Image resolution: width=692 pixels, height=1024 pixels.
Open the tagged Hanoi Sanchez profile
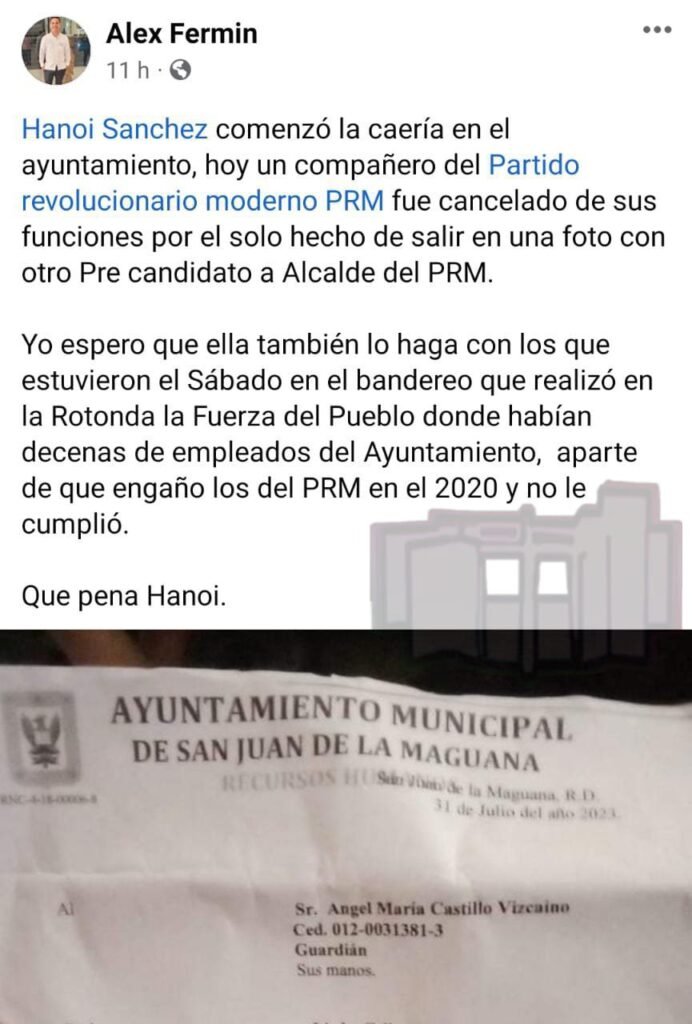116,129
